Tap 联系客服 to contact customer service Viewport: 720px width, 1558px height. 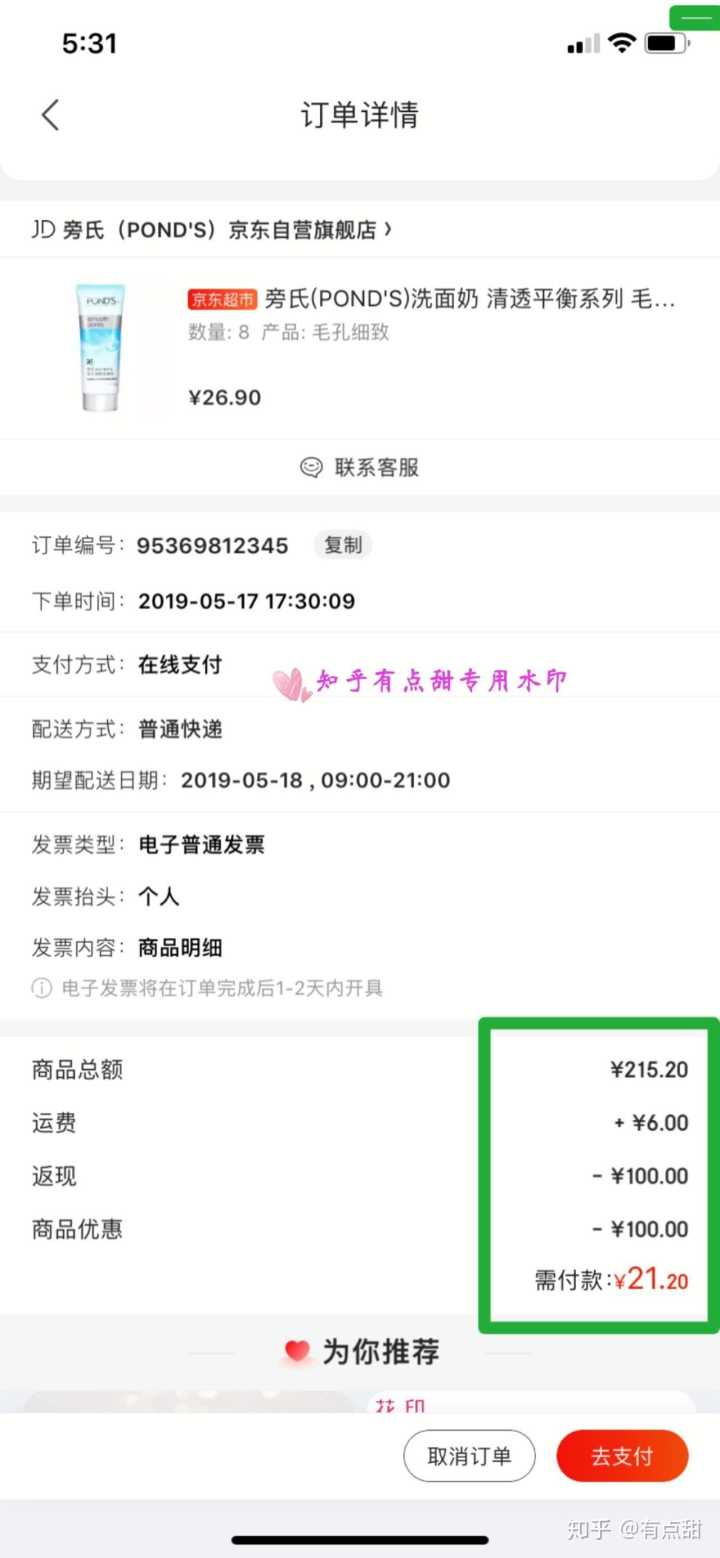point(360,467)
